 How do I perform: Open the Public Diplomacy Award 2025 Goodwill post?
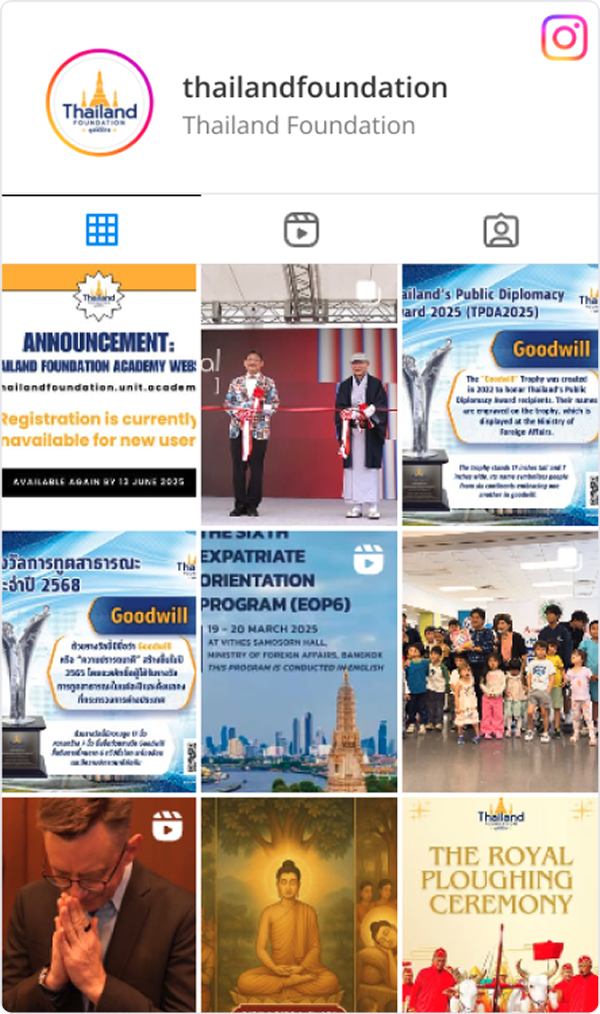tap(500, 394)
